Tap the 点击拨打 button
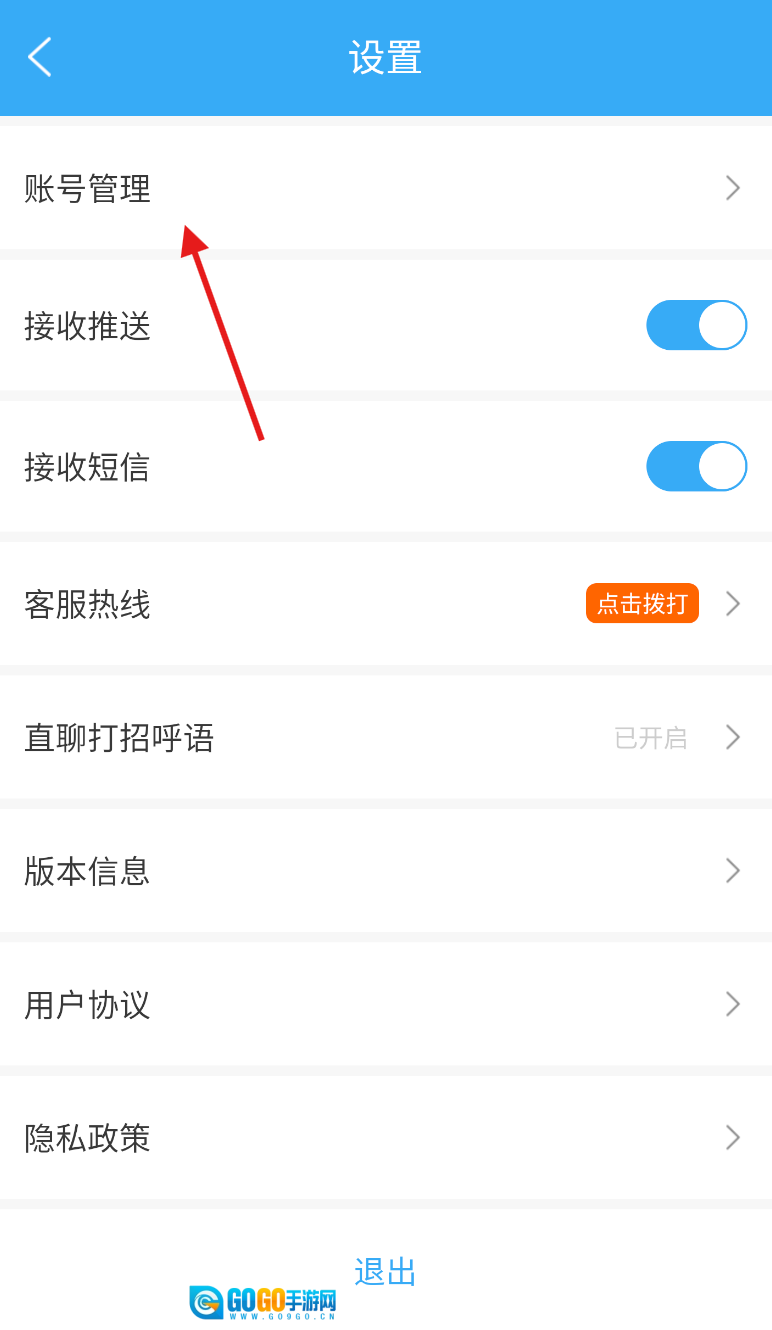 tap(642, 603)
